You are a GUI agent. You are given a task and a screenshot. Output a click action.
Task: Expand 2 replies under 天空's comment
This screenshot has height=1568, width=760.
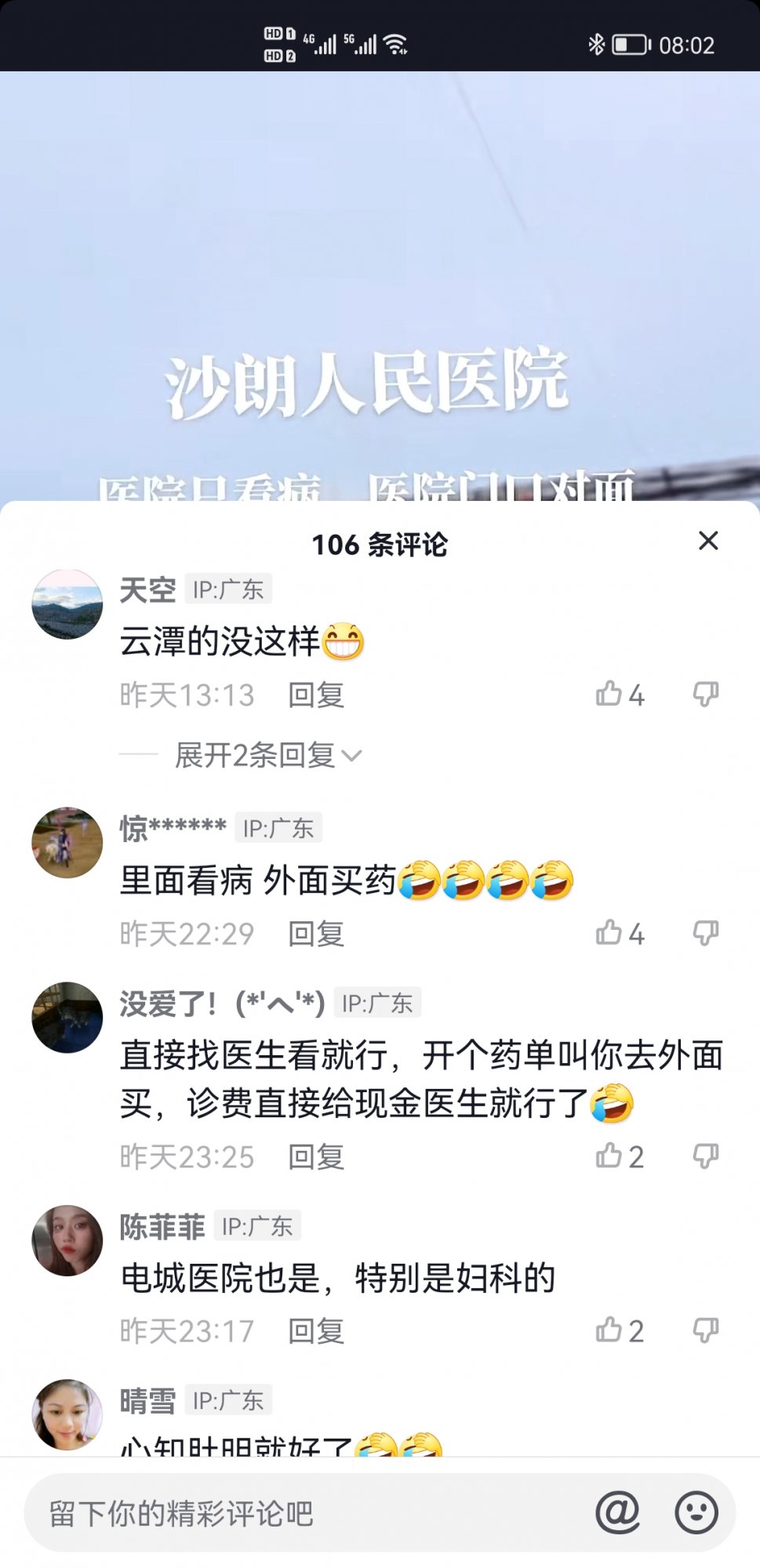point(267,755)
